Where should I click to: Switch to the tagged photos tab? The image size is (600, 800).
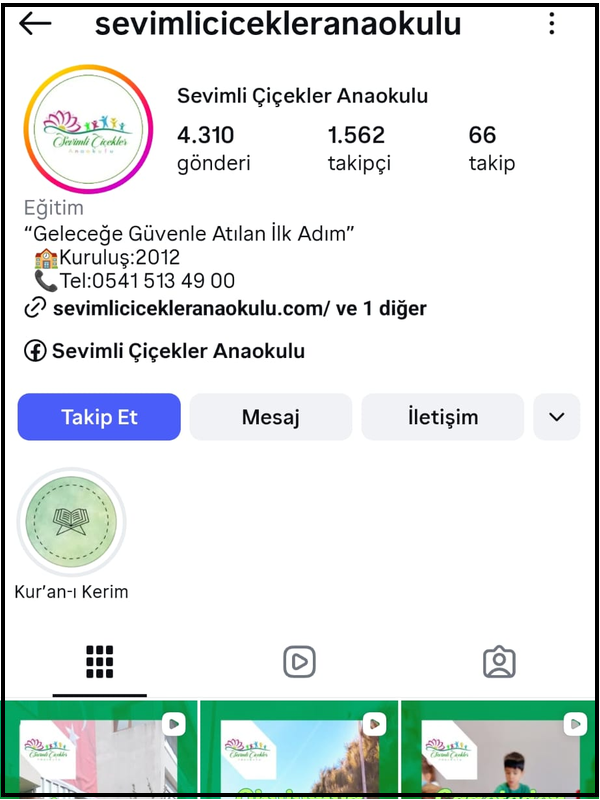tap(498, 661)
